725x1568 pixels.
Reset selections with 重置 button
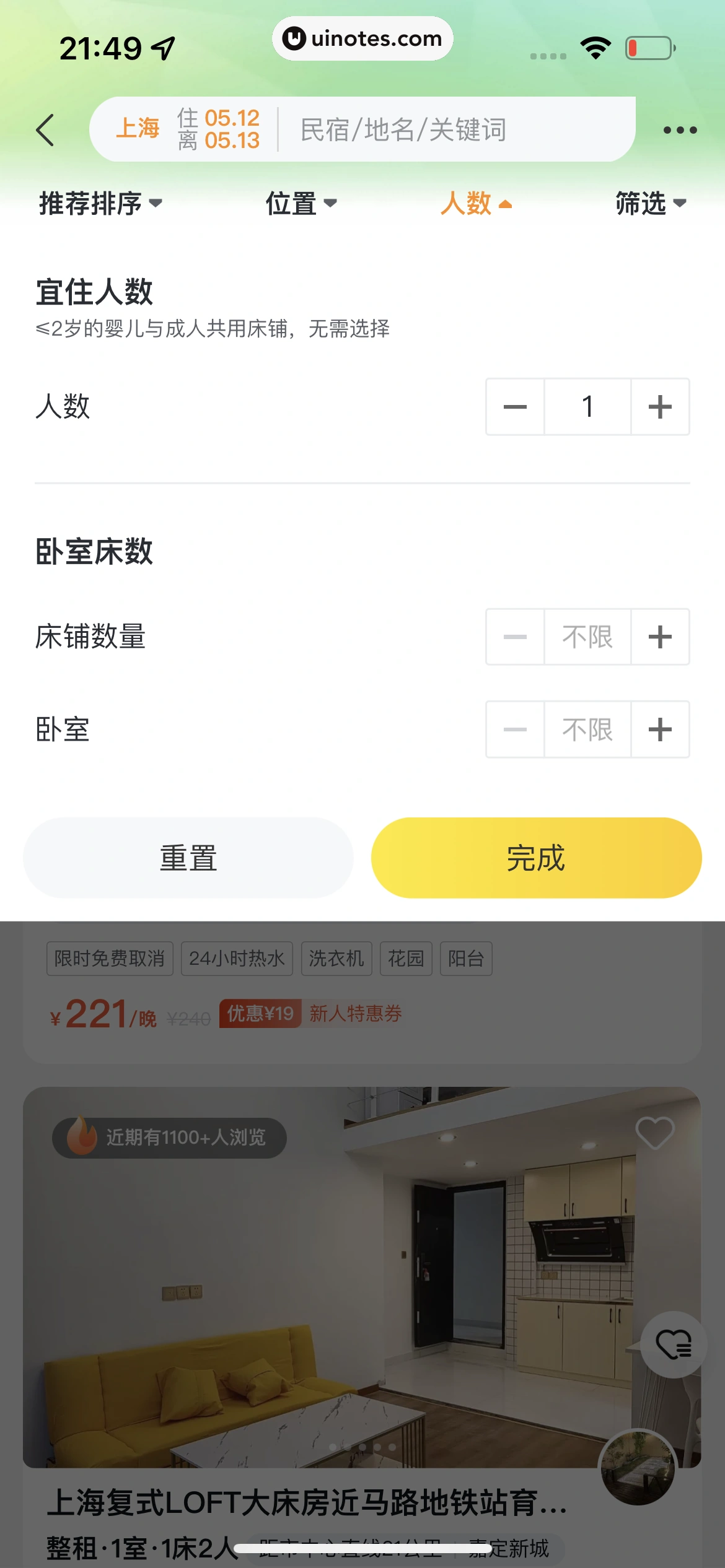click(x=188, y=858)
